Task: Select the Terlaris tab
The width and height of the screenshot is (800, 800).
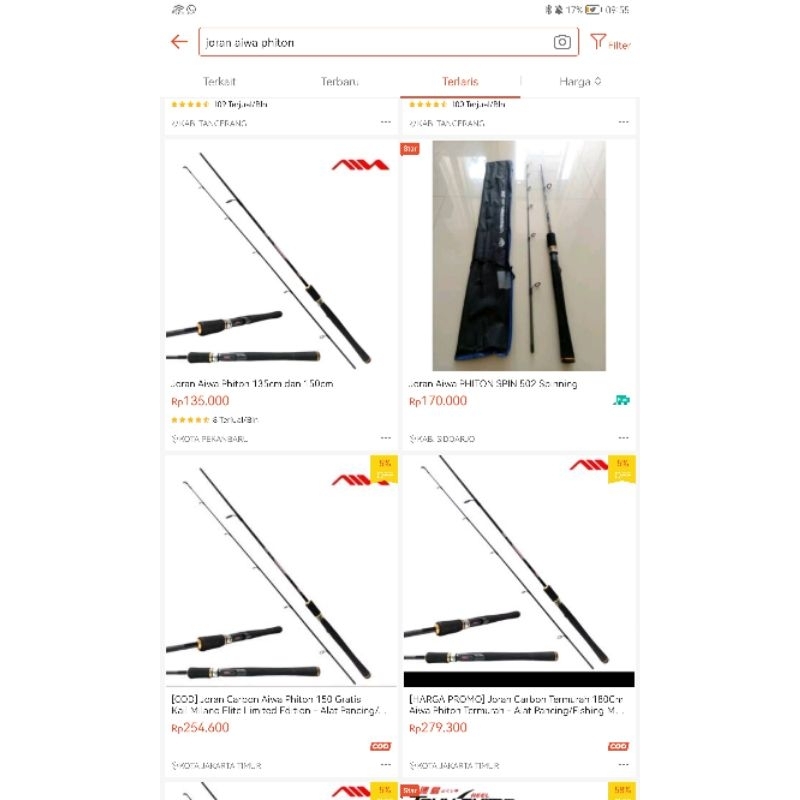Action: pyautogui.click(x=460, y=81)
